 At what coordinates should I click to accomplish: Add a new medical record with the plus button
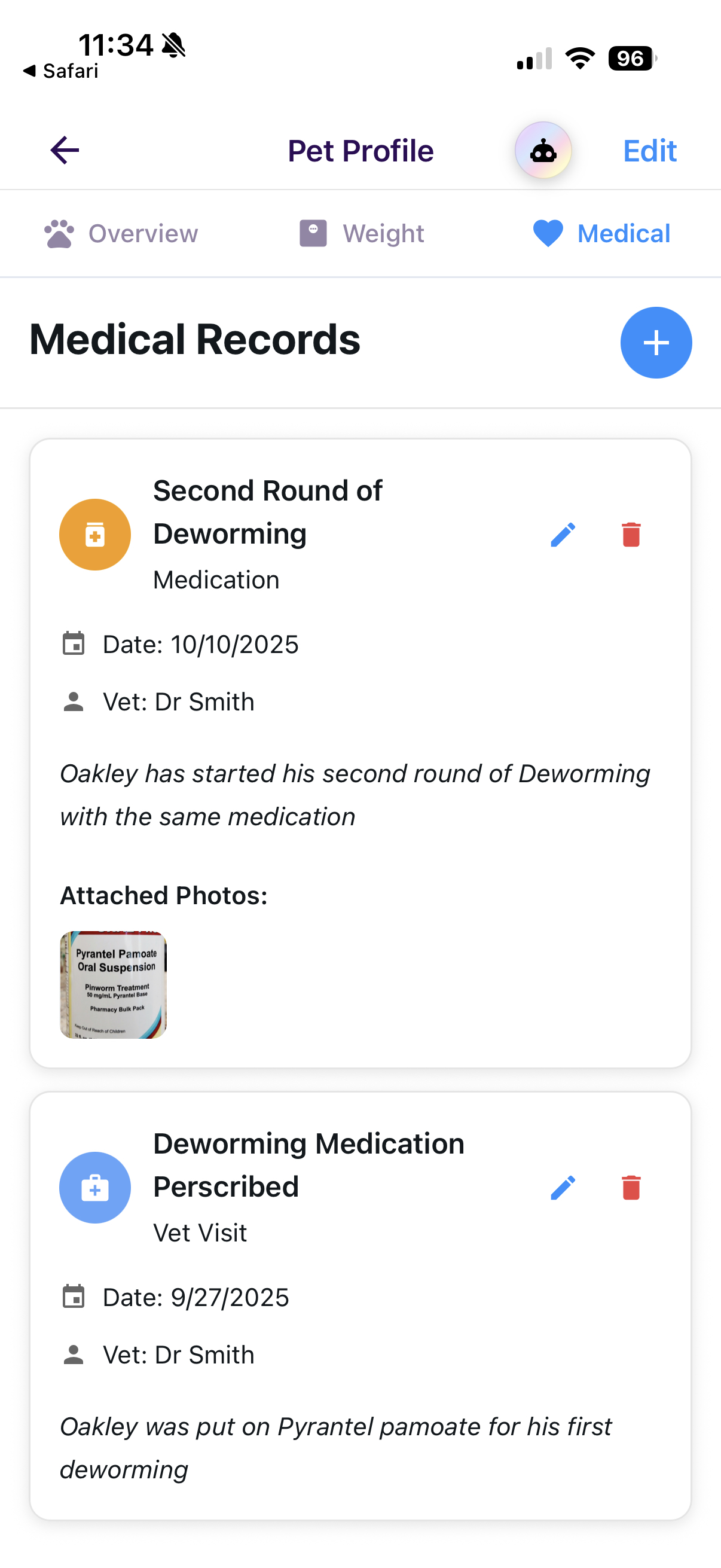656,342
